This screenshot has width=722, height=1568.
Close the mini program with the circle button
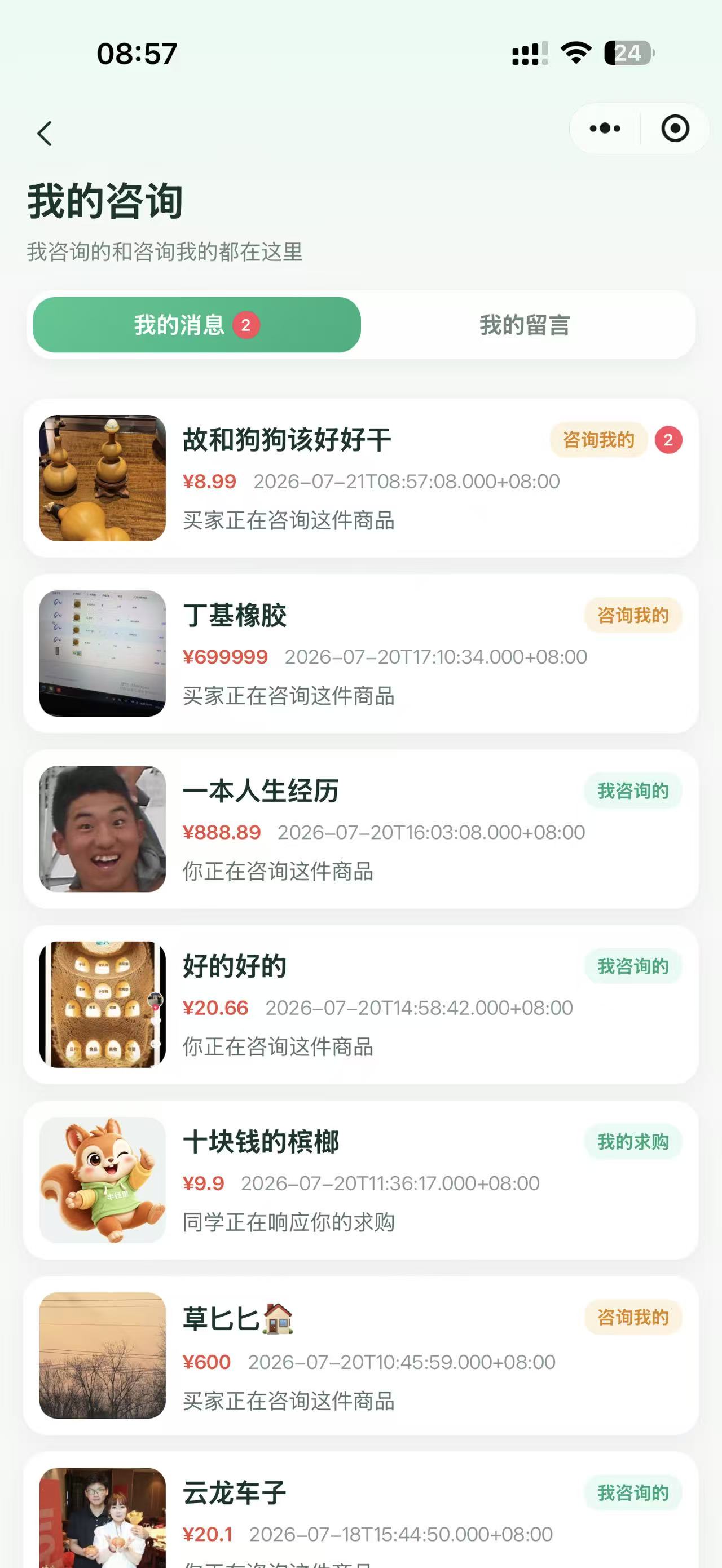(x=675, y=129)
